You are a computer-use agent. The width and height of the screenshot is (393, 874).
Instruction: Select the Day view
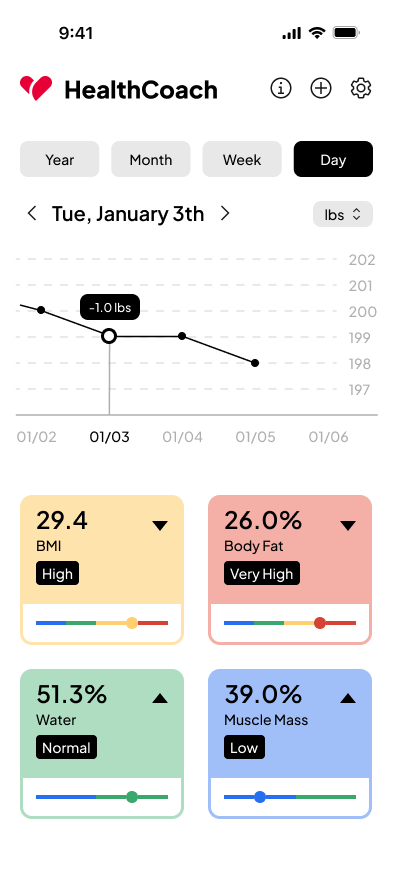(x=333, y=159)
